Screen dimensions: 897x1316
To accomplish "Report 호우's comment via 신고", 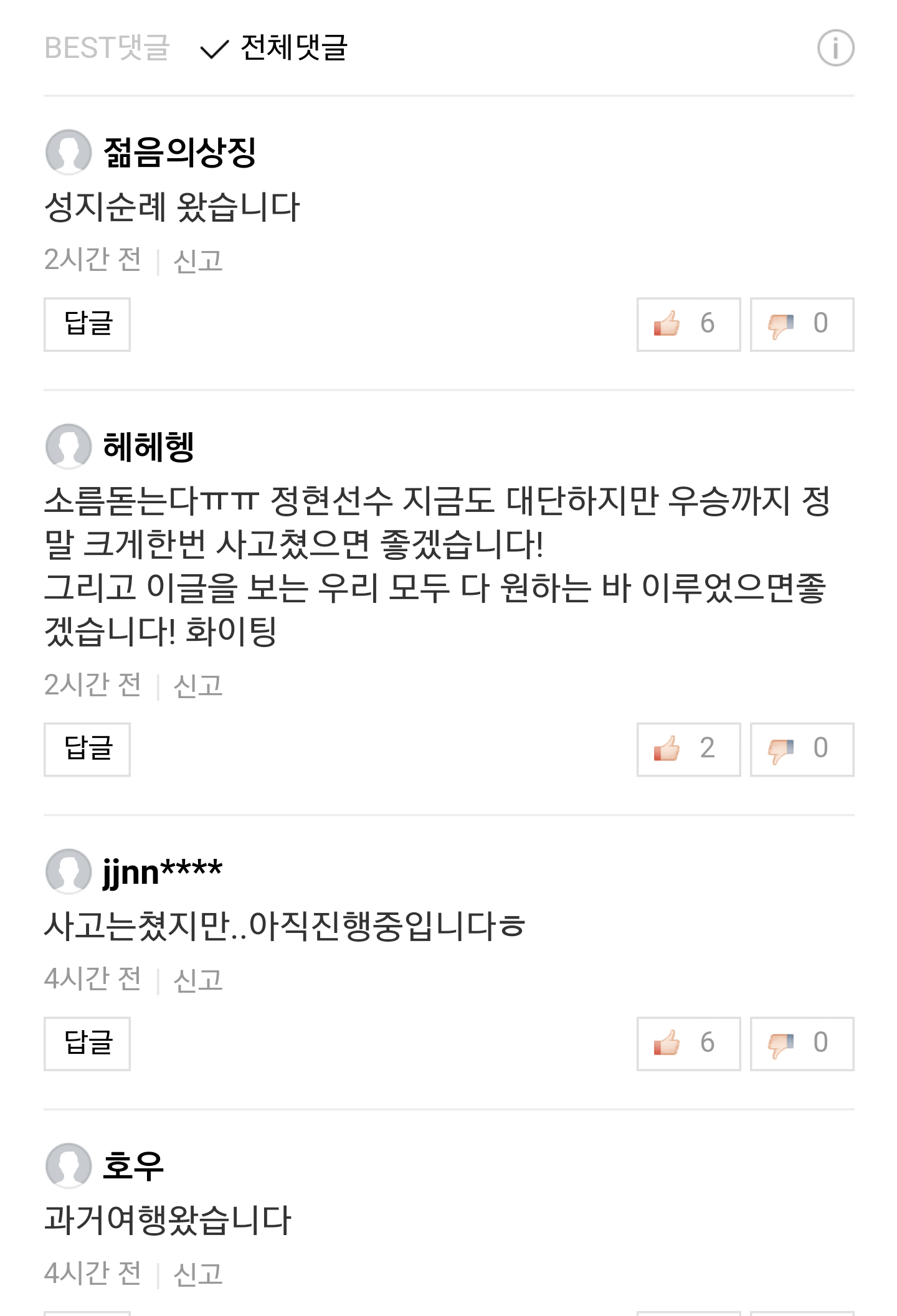I will (x=198, y=1274).
